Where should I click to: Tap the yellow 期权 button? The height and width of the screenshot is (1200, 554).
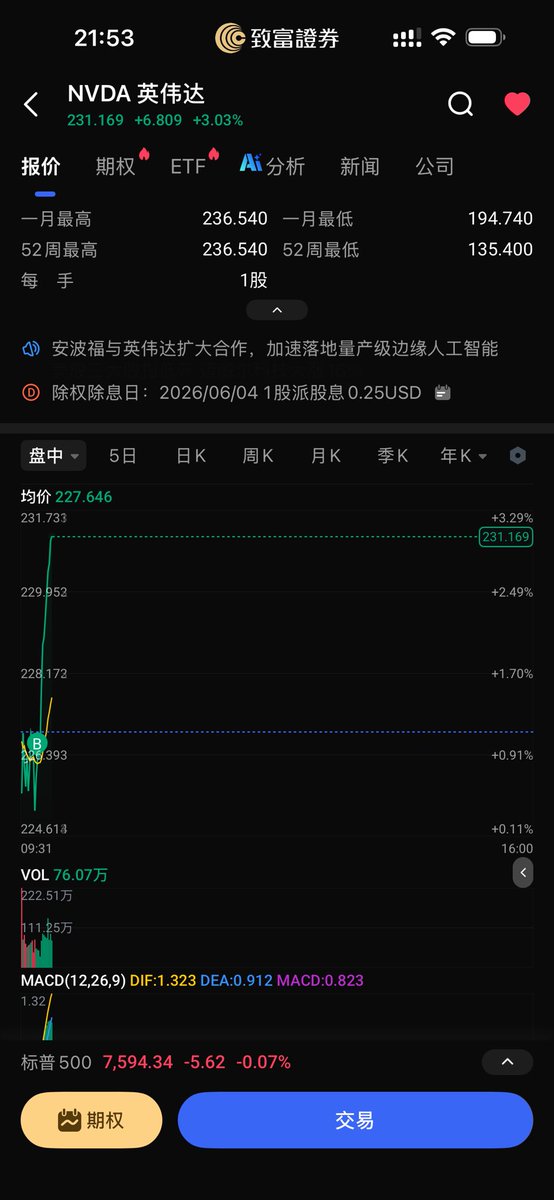92,1120
